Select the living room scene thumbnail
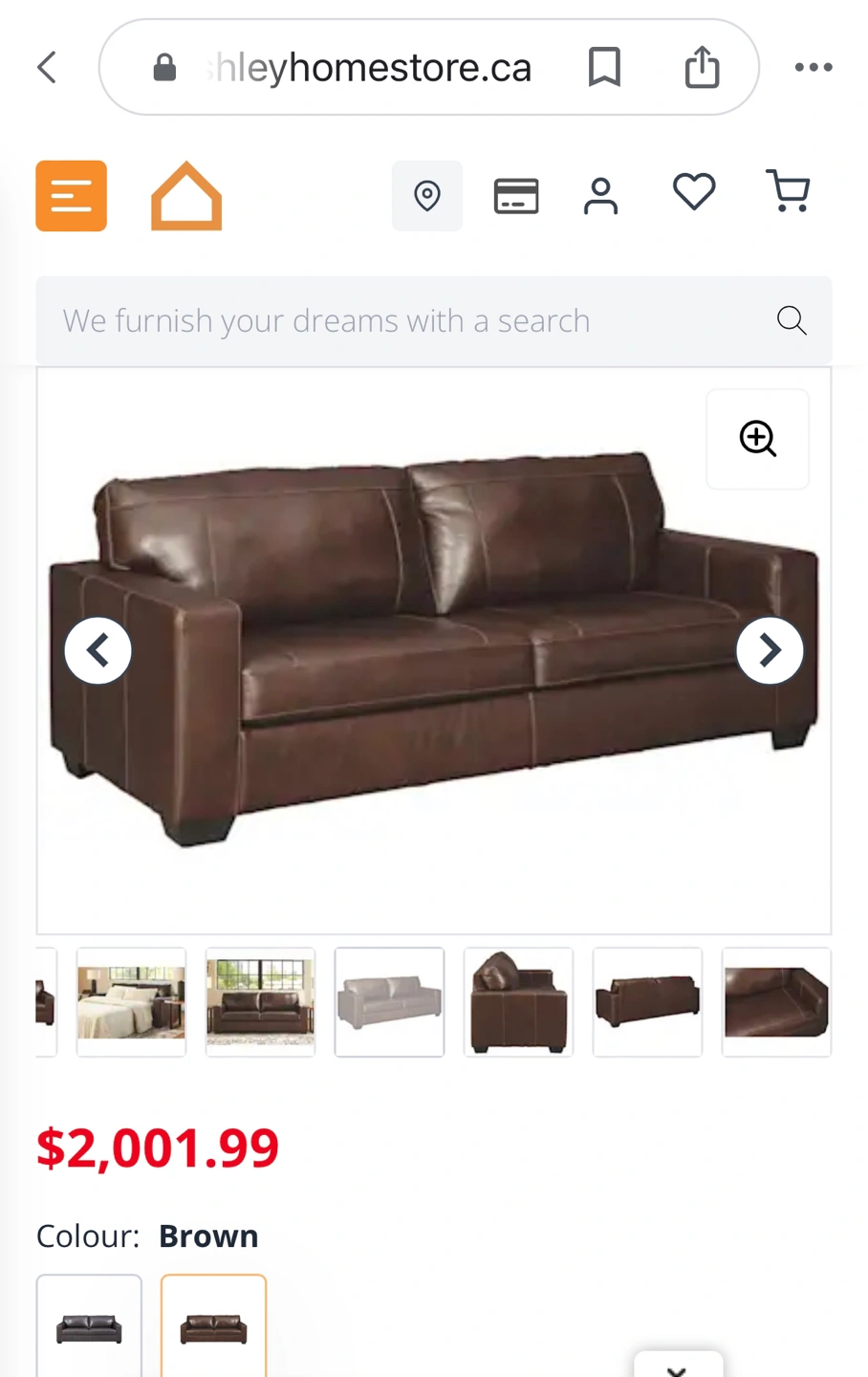The height and width of the screenshot is (1377, 868). pos(260,1002)
